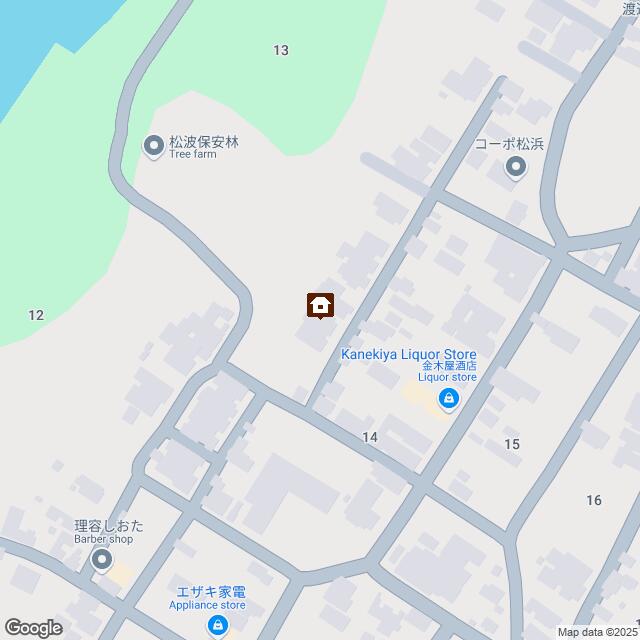The height and width of the screenshot is (640, 640).
Task: Select the 松波保安林 Tree farm marker
Action: click(154, 148)
